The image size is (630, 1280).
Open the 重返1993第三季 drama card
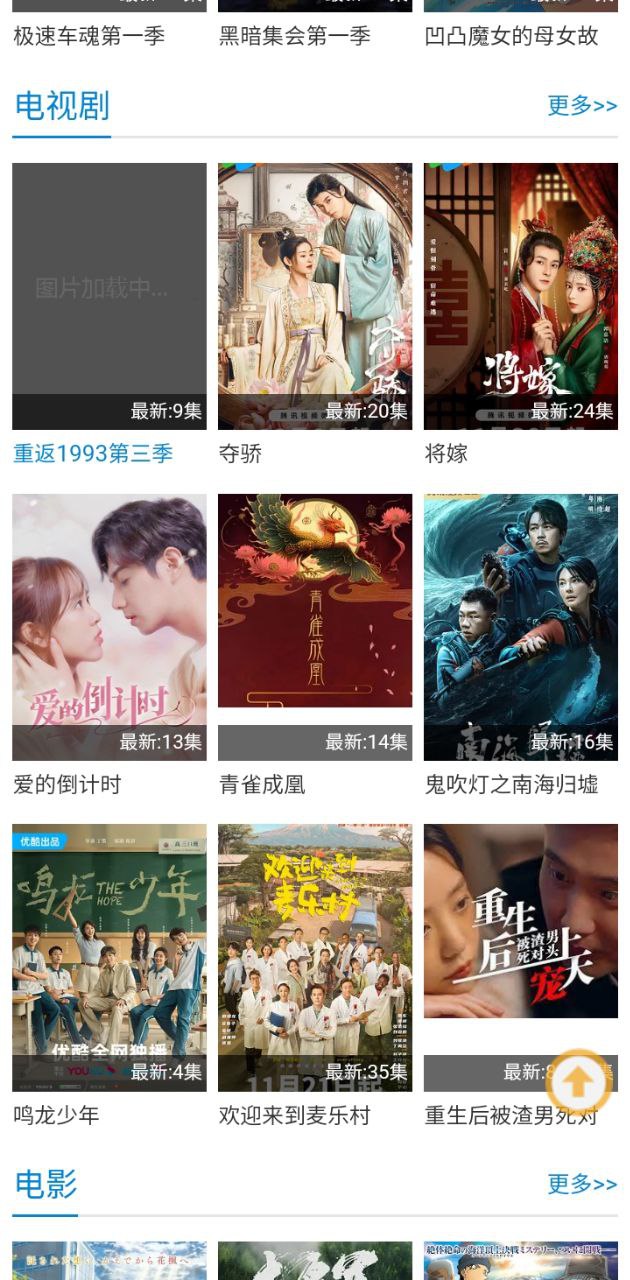coord(109,296)
